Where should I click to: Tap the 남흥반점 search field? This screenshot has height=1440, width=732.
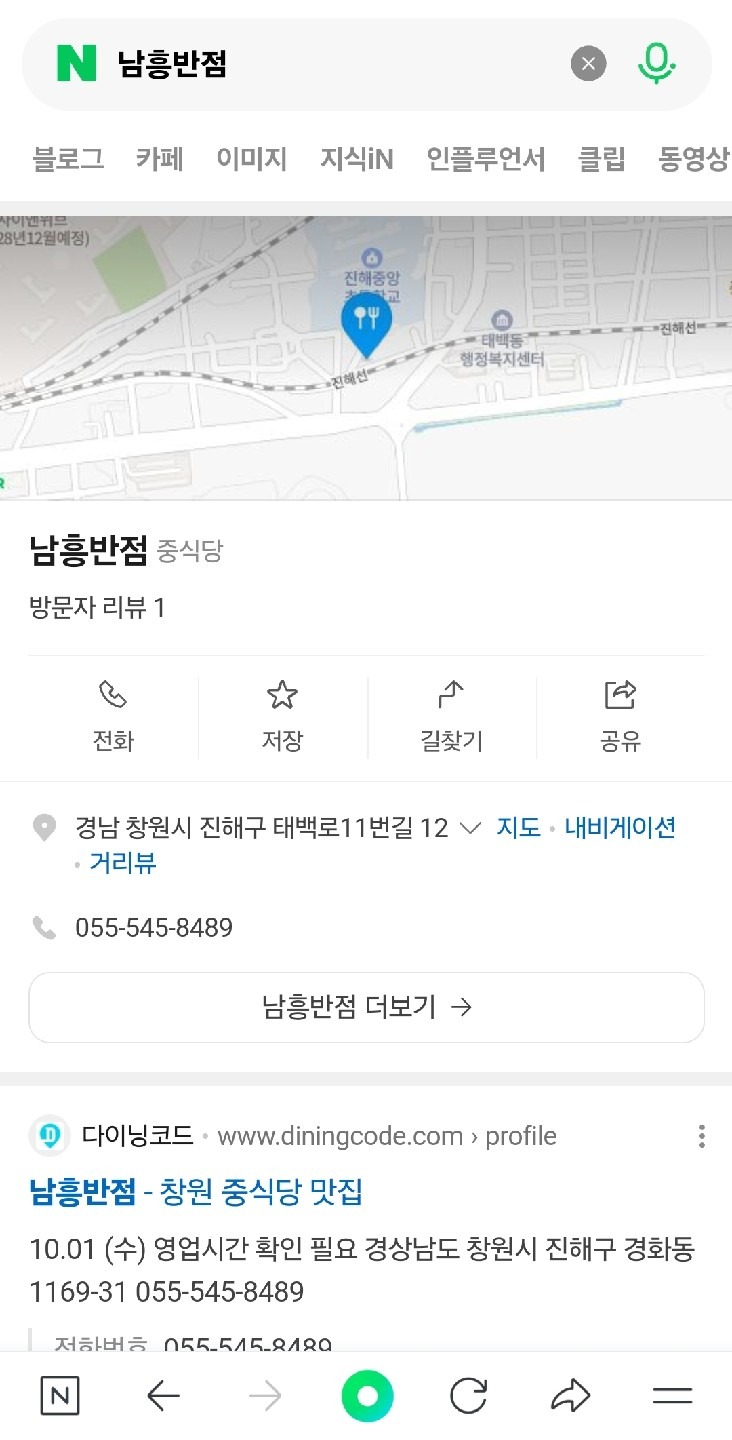(330, 65)
